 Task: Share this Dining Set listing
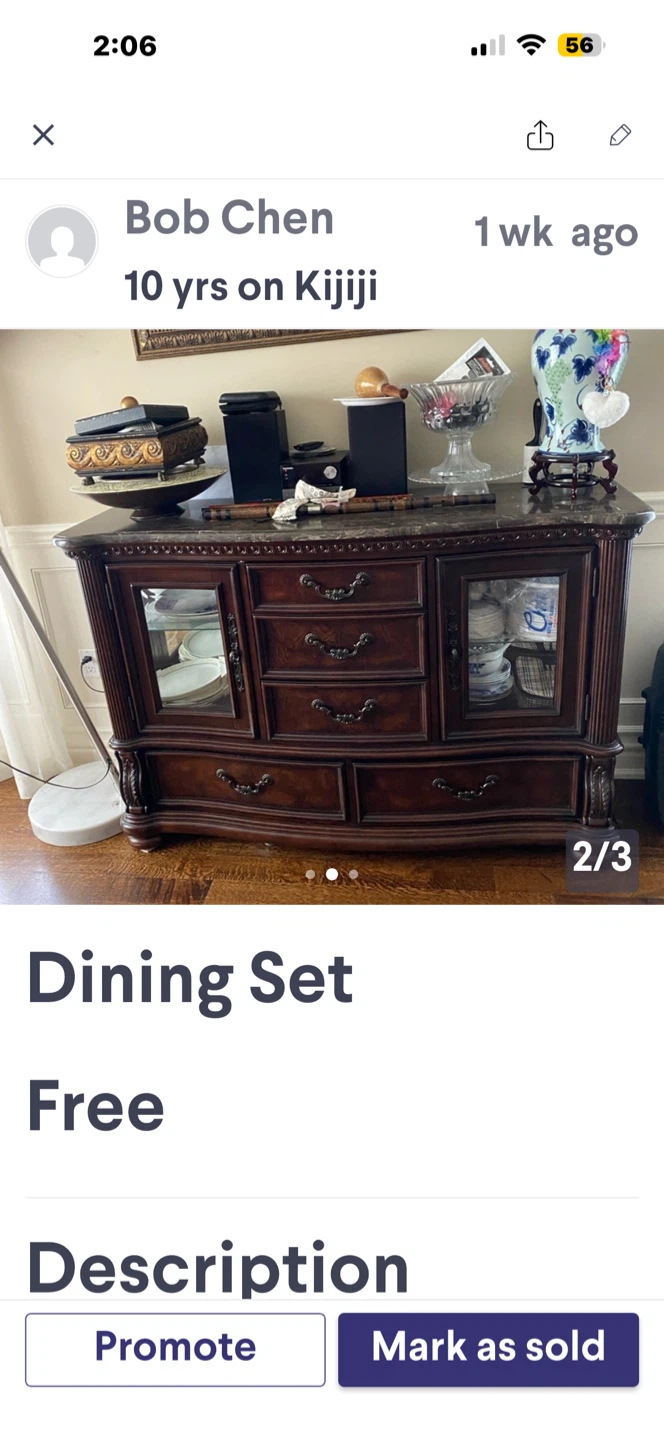(x=540, y=135)
